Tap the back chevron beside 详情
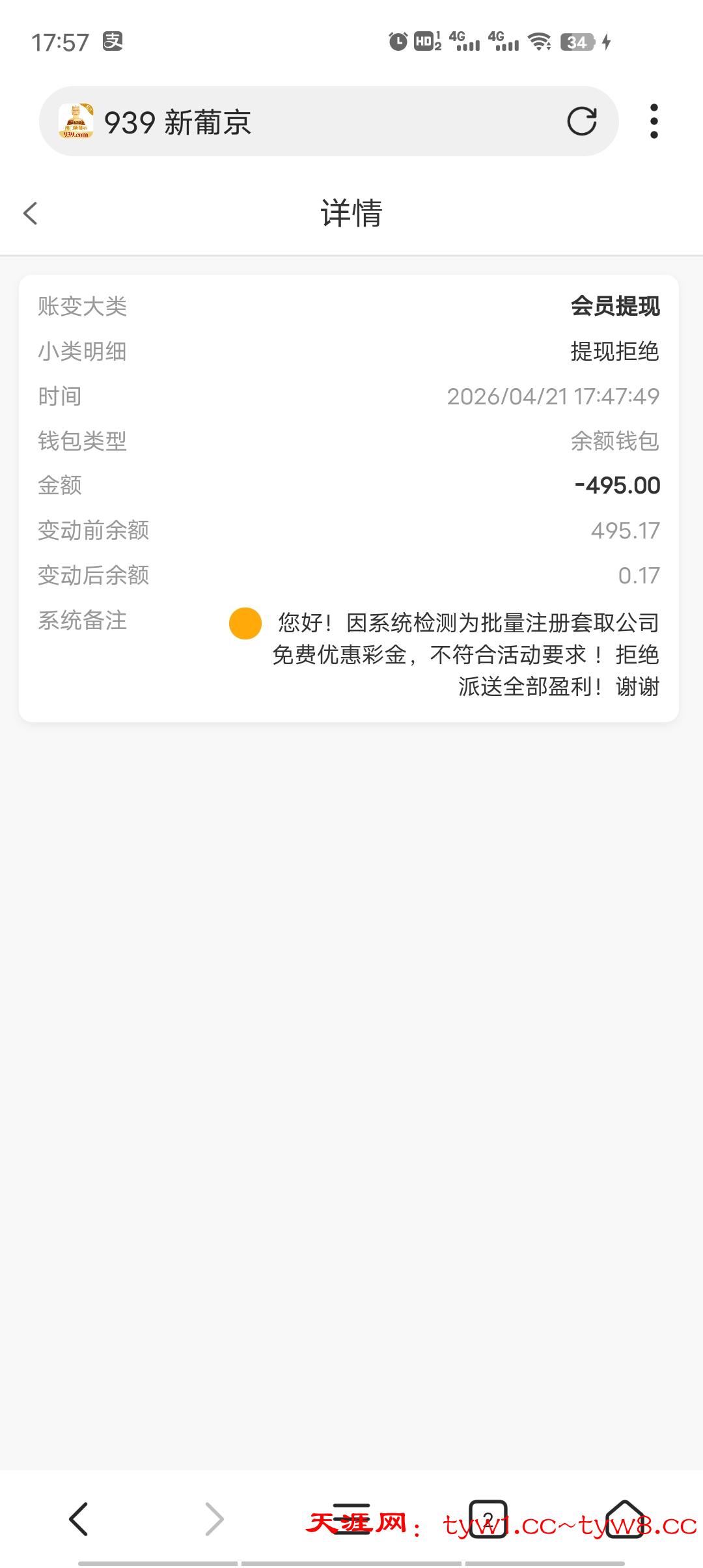 (x=29, y=213)
